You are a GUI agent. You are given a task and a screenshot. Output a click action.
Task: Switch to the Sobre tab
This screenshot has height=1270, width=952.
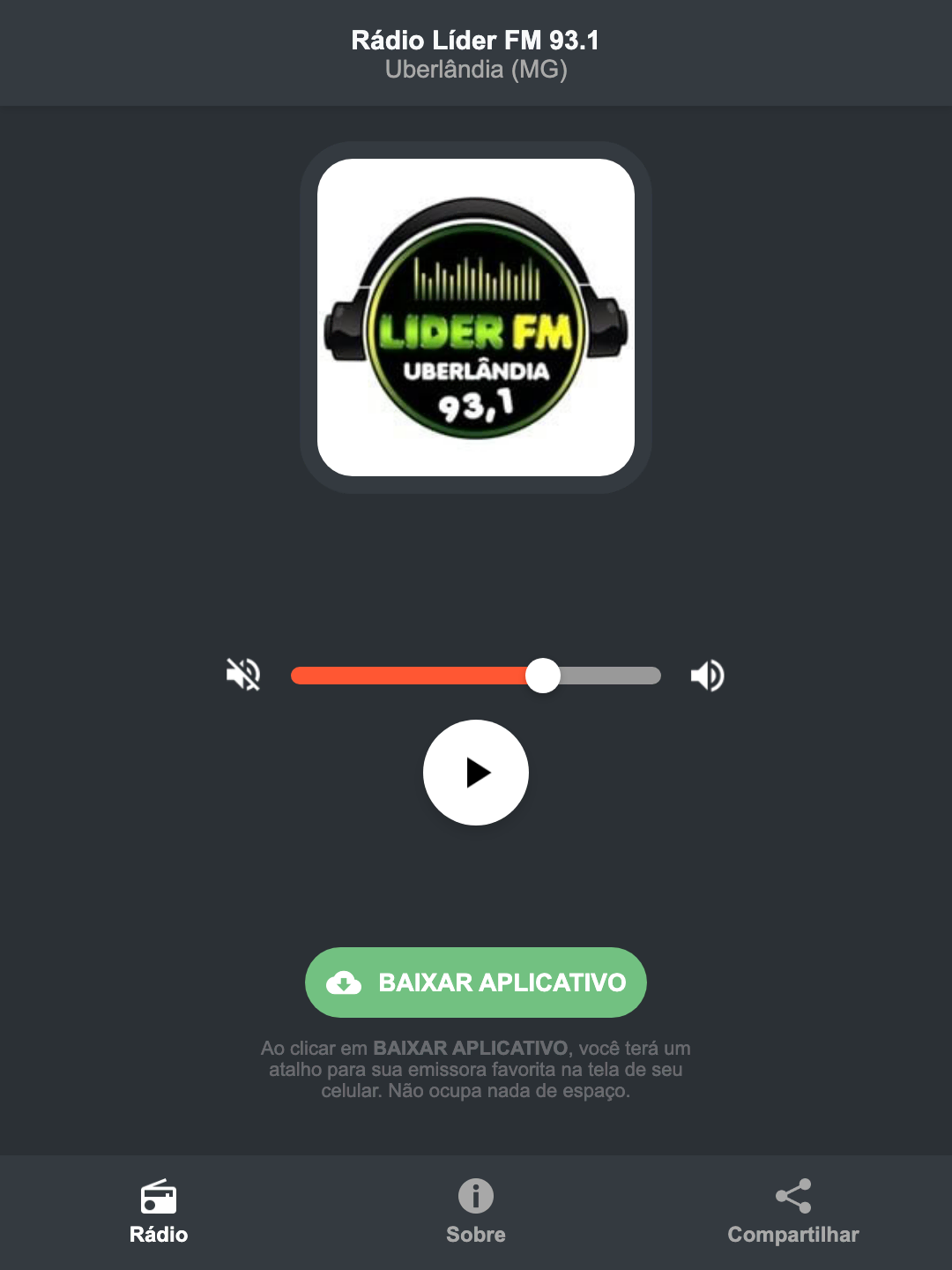tap(475, 1235)
